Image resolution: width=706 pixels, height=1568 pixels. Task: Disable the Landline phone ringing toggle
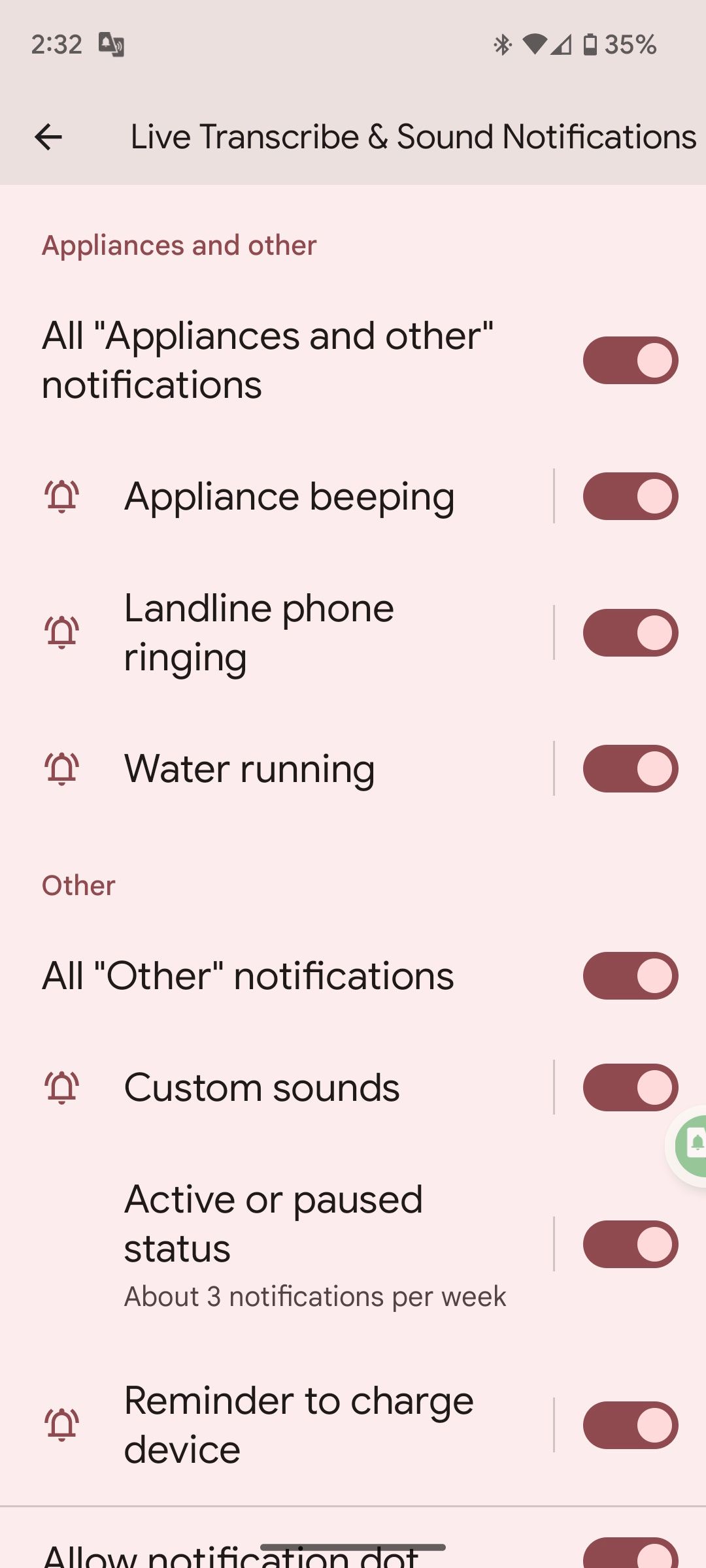point(630,630)
